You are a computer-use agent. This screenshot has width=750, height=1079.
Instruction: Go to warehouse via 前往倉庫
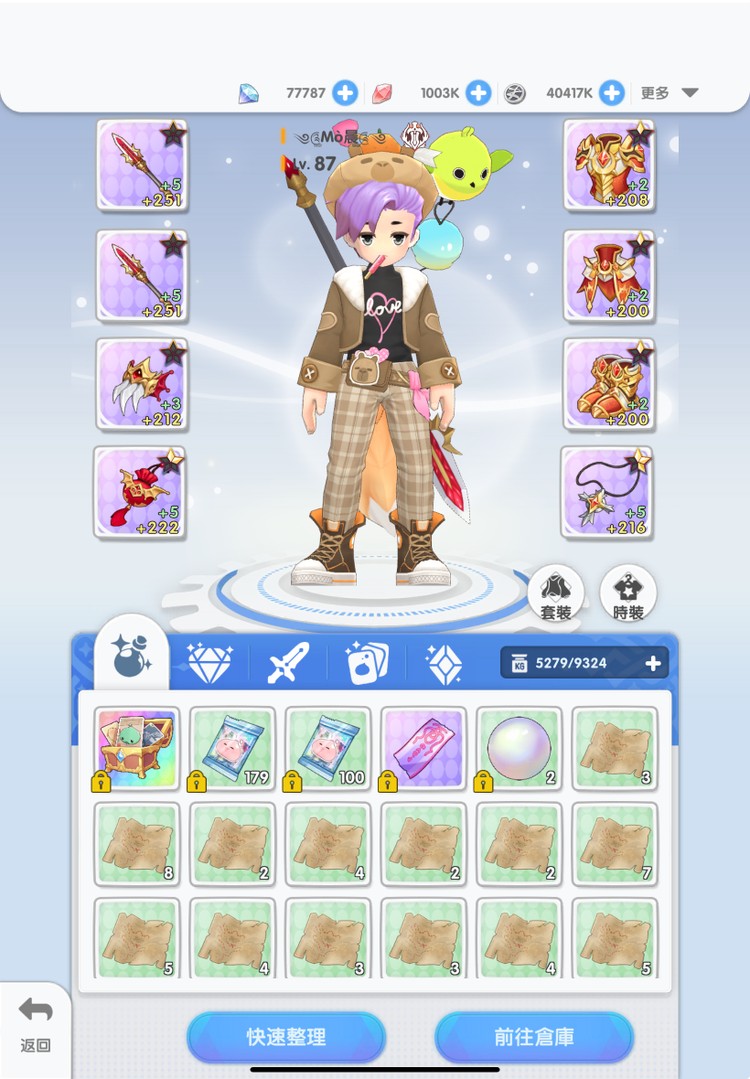point(534,1037)
